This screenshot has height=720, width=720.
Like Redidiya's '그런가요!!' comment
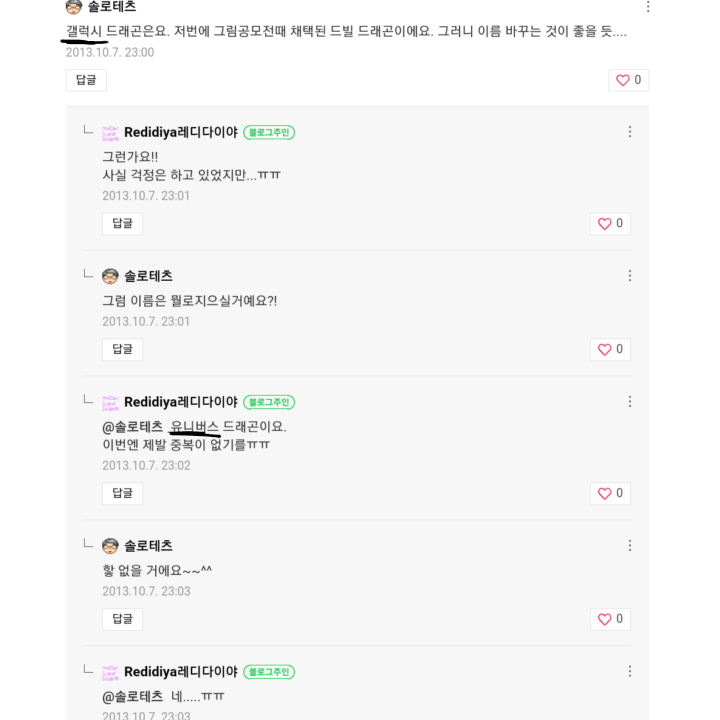610,224
